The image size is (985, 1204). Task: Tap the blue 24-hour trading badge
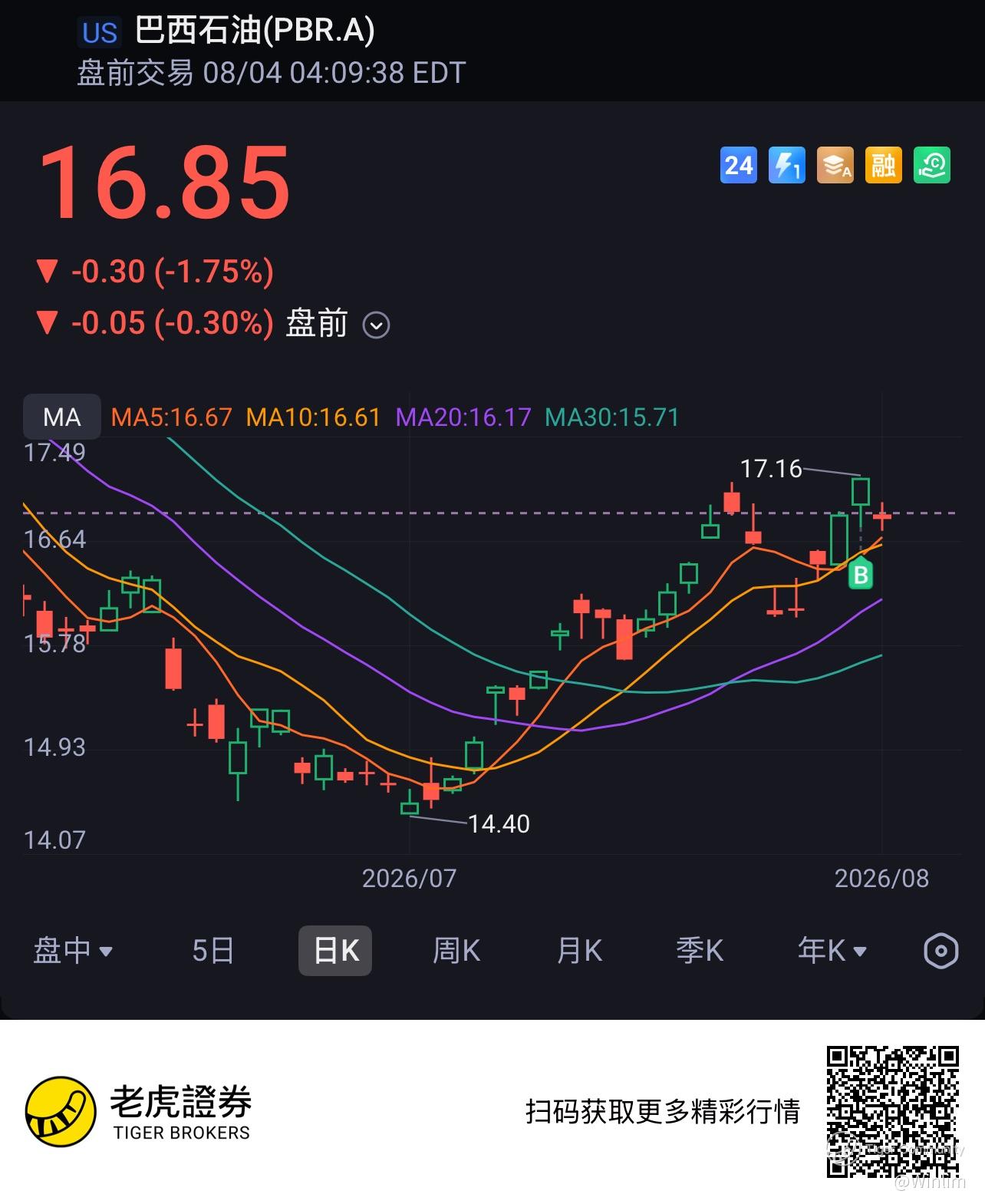(x=739, y=165)
